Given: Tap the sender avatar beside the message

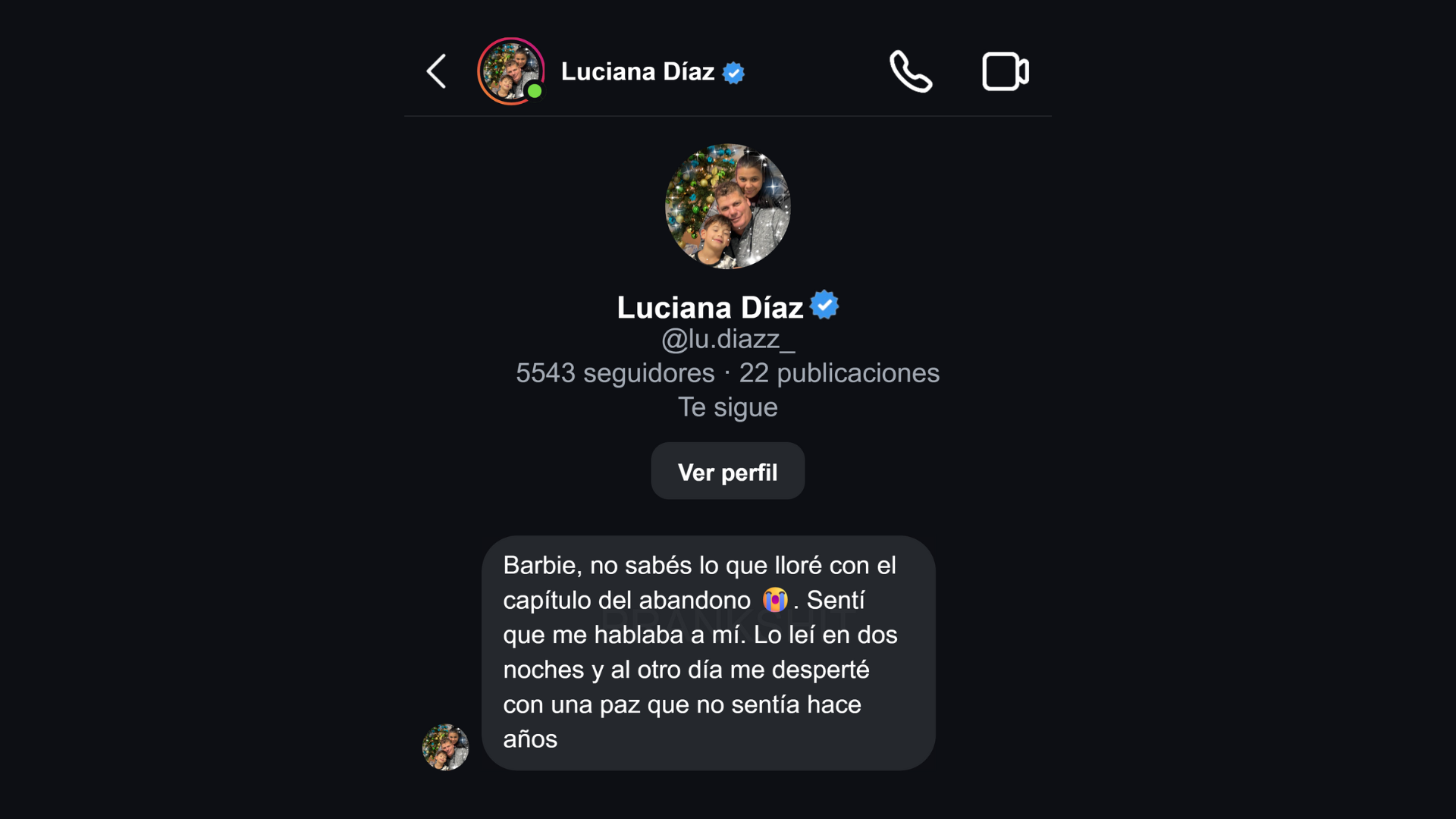Looking at the screenshot, I should point(445,747).
